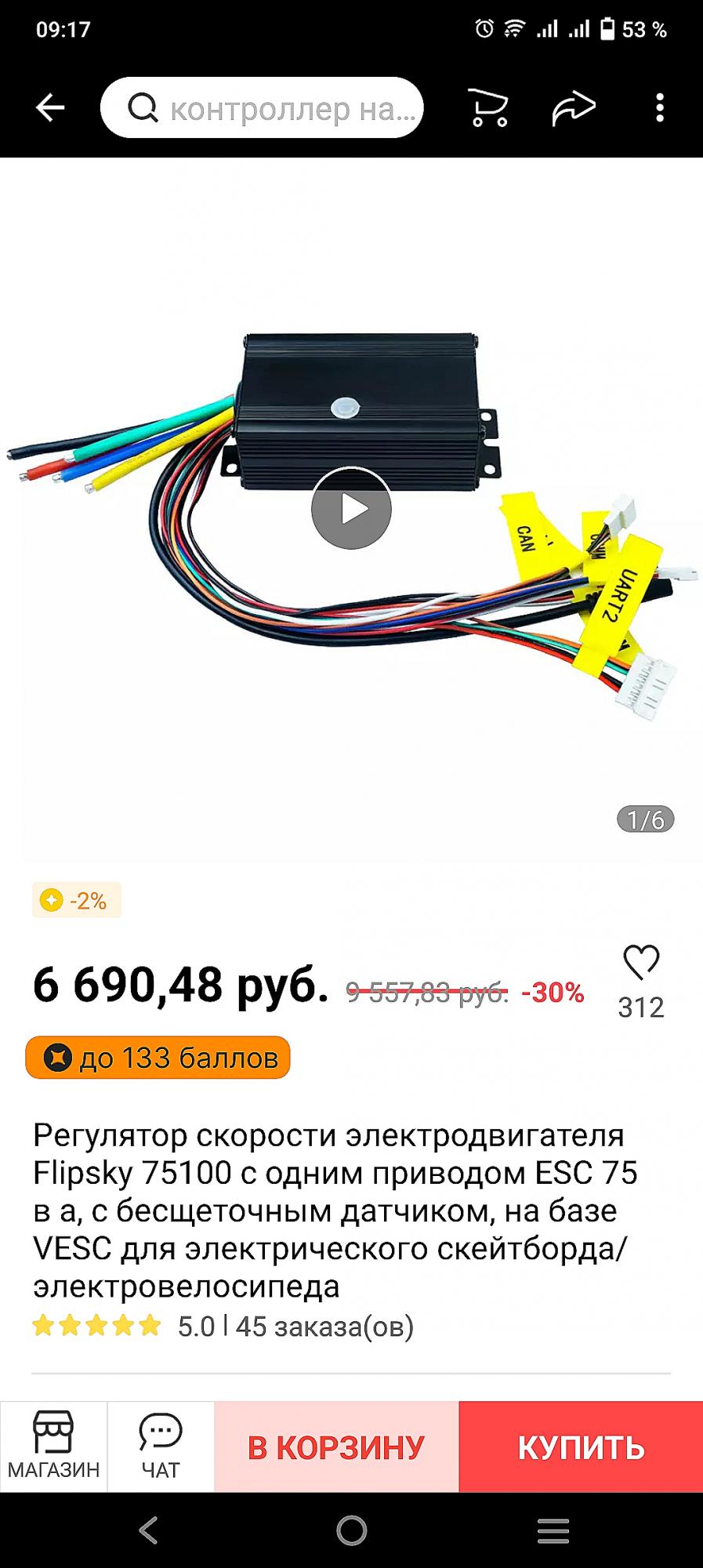
Task: Start a ЧАТ with the seller
Action: coord(161,1446)
